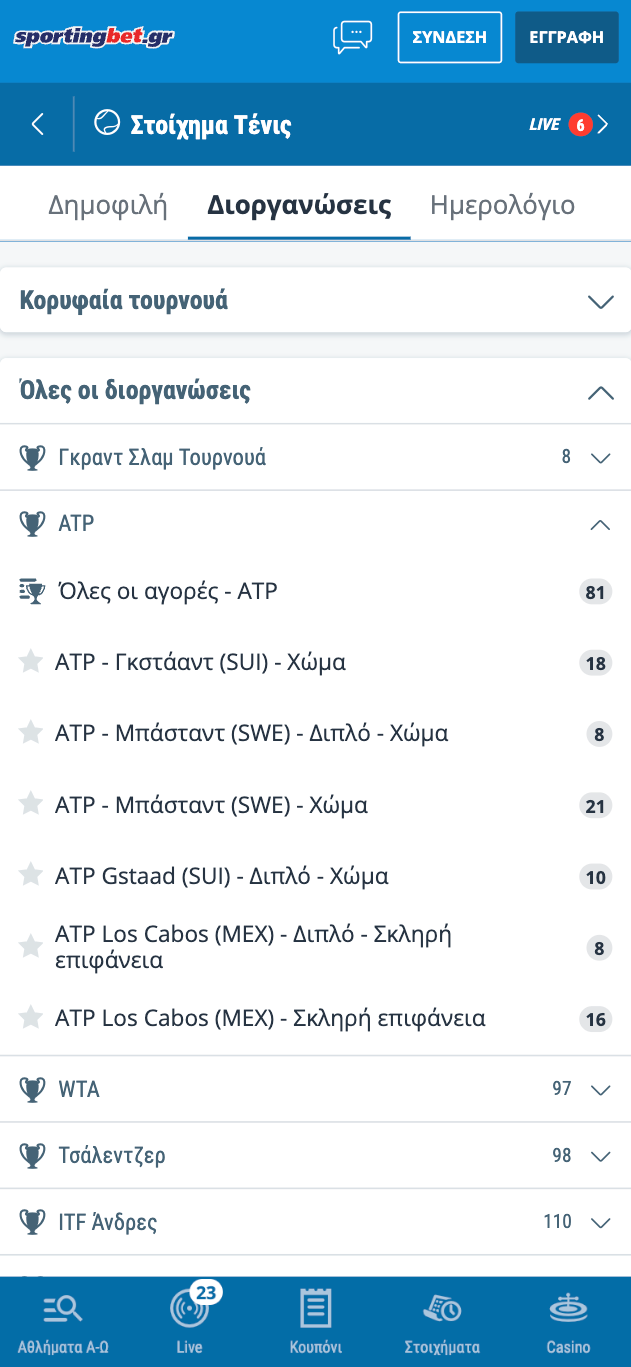631x1367 pixels.
Task: Go back with the header arrow
Action: (x=38, y=124)
